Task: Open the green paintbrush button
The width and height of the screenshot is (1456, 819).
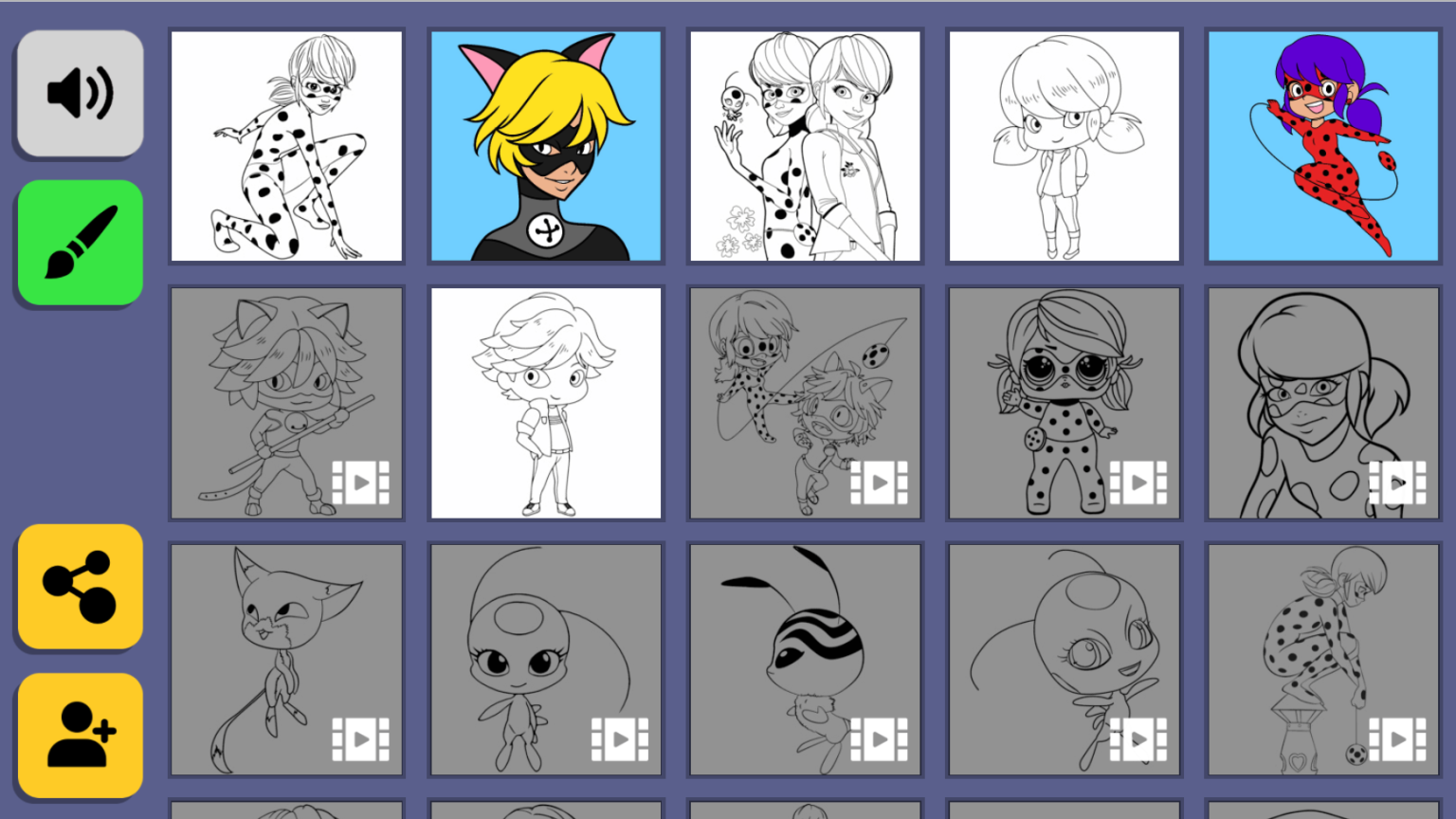Action: [x=81, y=243]
